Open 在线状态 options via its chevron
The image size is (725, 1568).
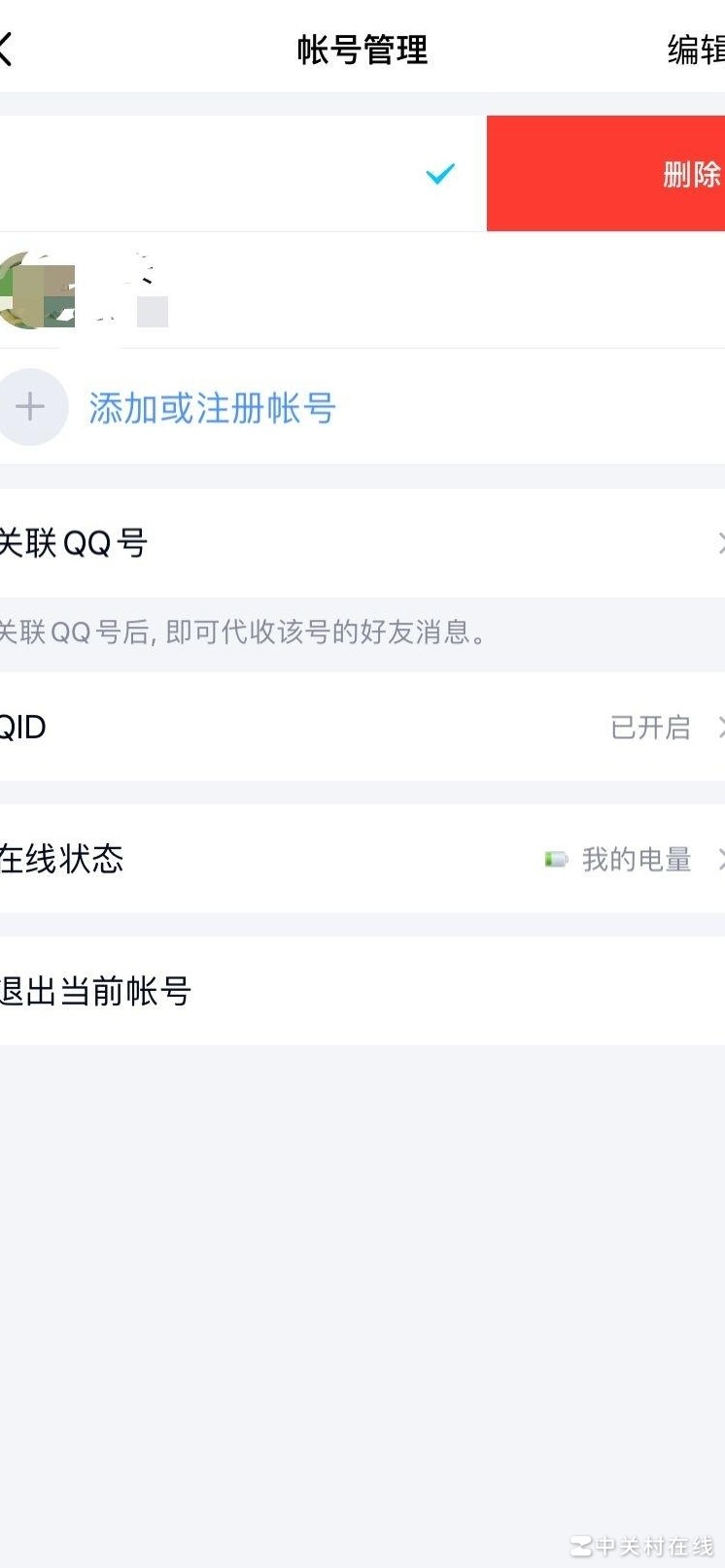[723, 859]
